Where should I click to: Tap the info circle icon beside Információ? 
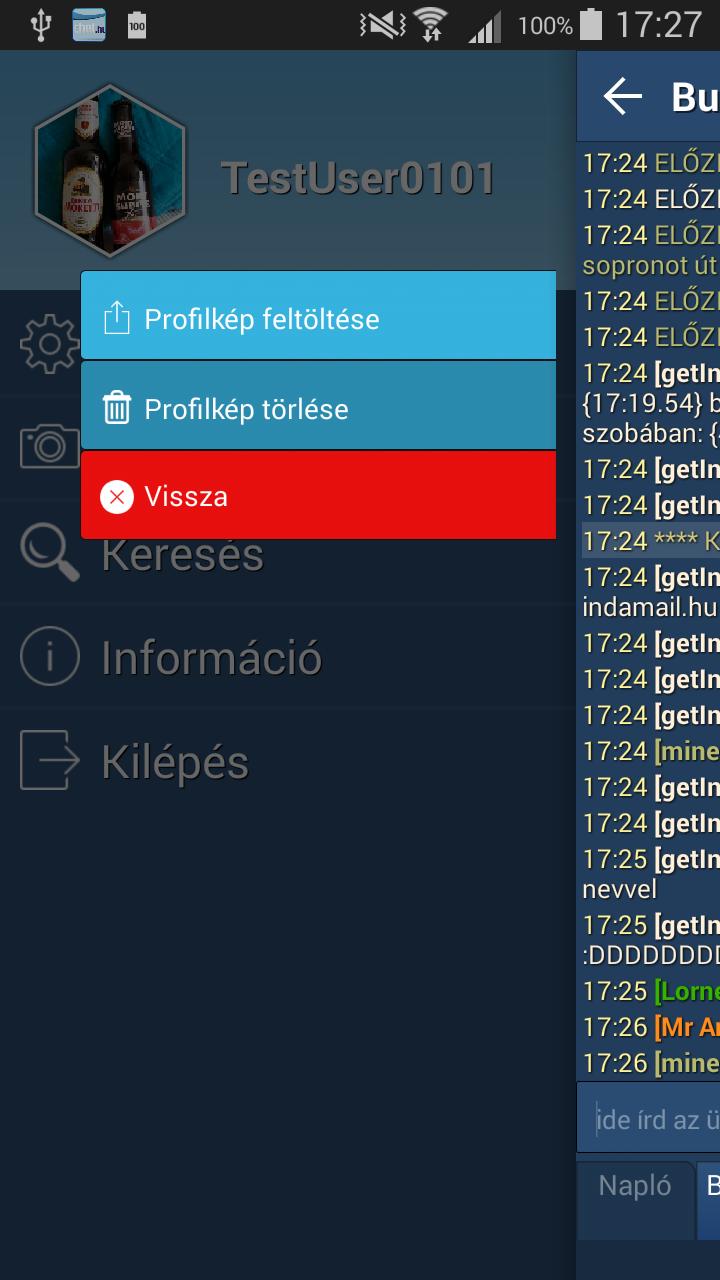47,656
